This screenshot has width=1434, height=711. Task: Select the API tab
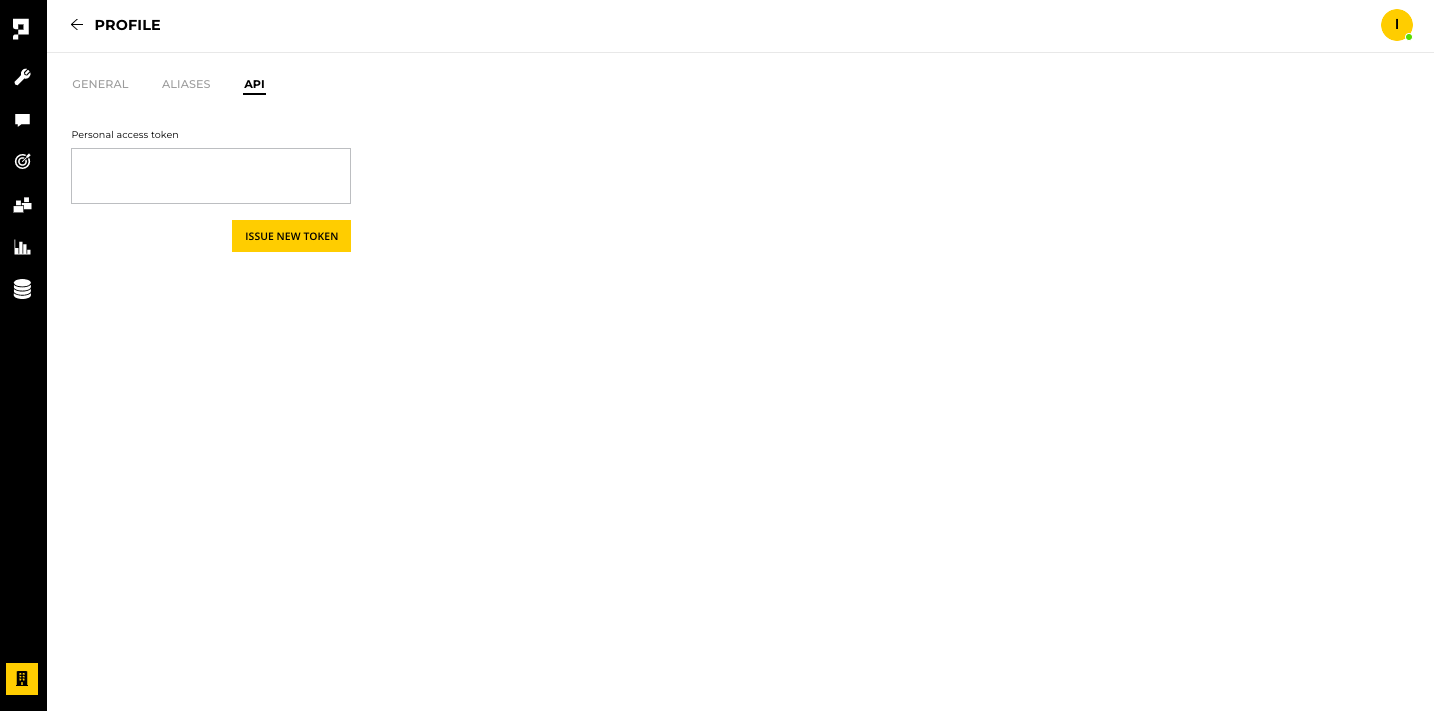click(x=254, y=84)
